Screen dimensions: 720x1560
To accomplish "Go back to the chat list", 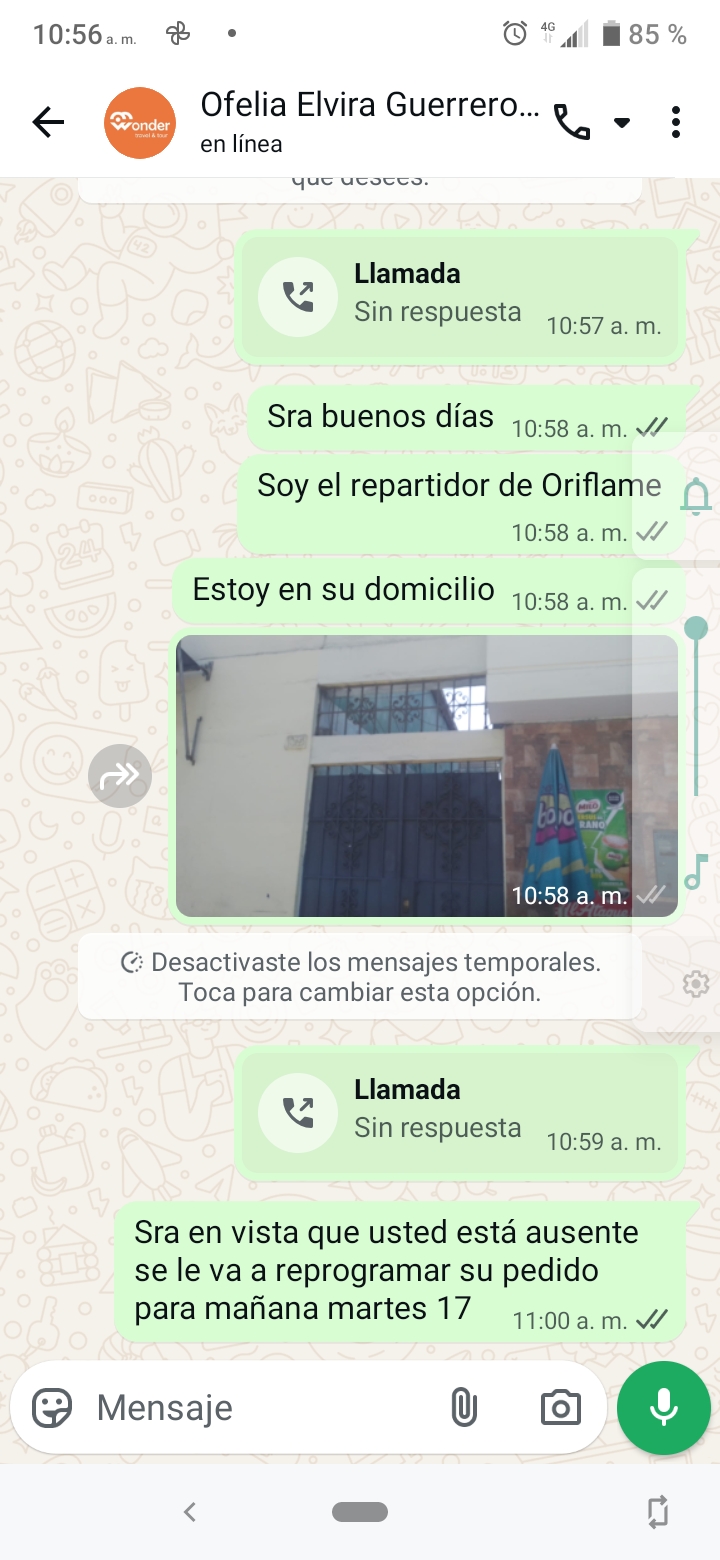I will [x=47, y=123].
